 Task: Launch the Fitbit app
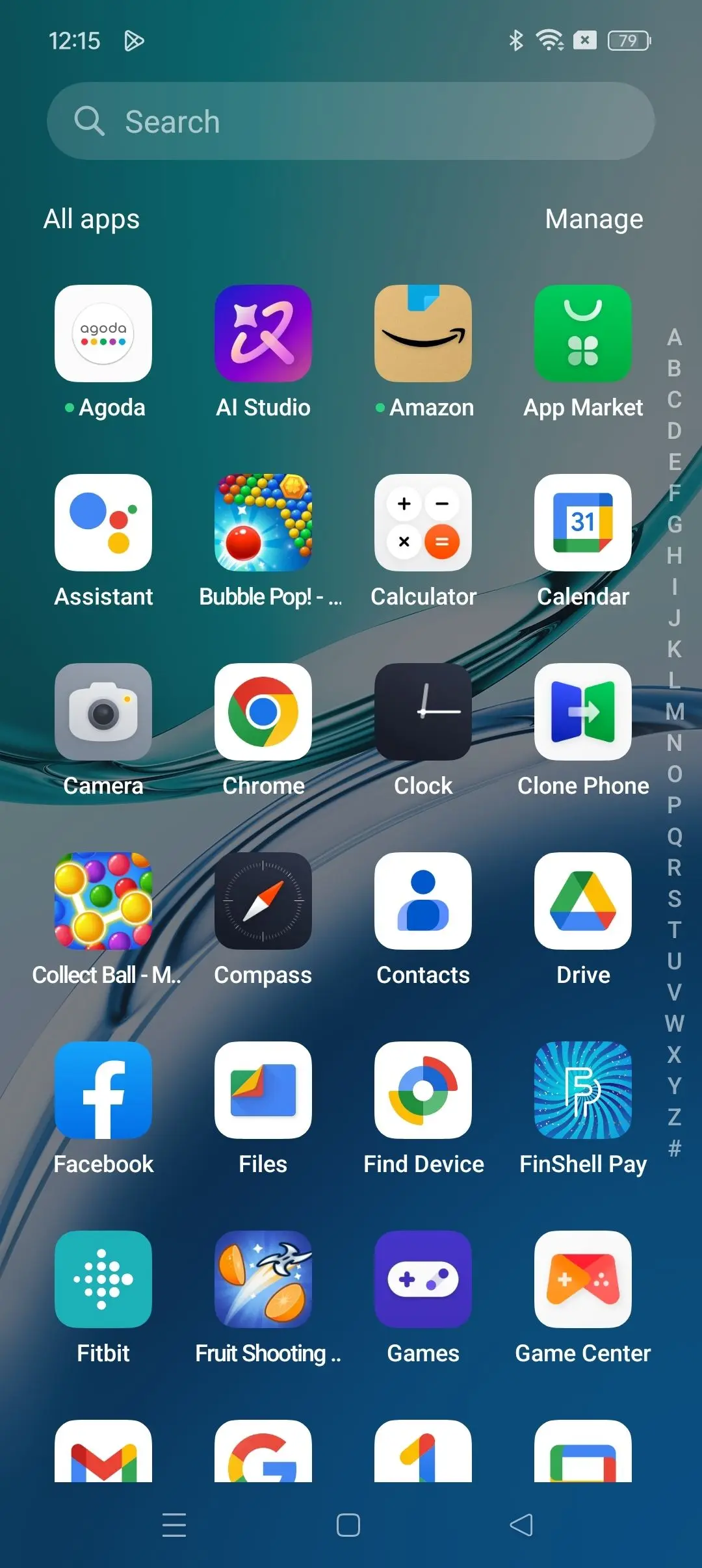pyautogui.click(x=103, y=1279)
